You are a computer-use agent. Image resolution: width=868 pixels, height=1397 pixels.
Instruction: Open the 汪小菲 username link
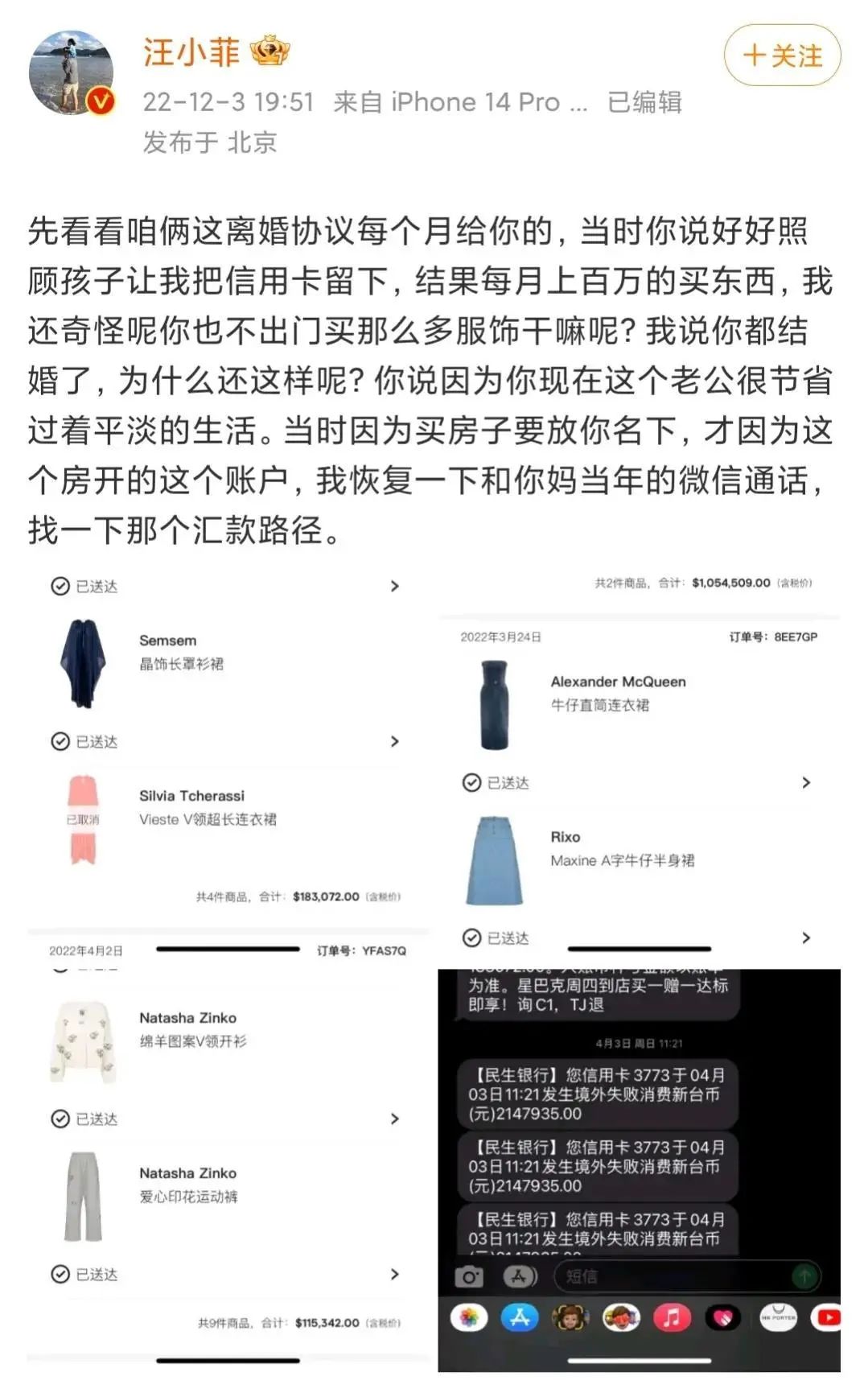tap(191, 52)
